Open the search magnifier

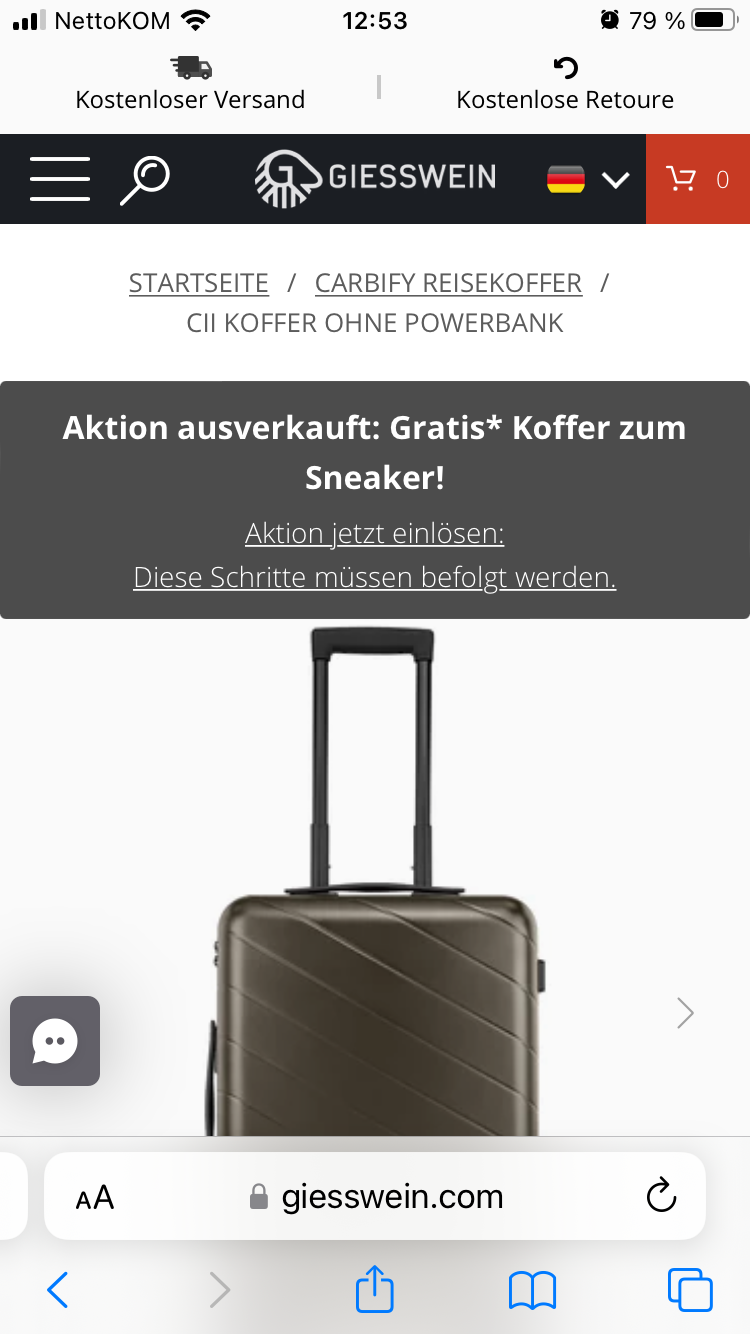tap(145, 180)
